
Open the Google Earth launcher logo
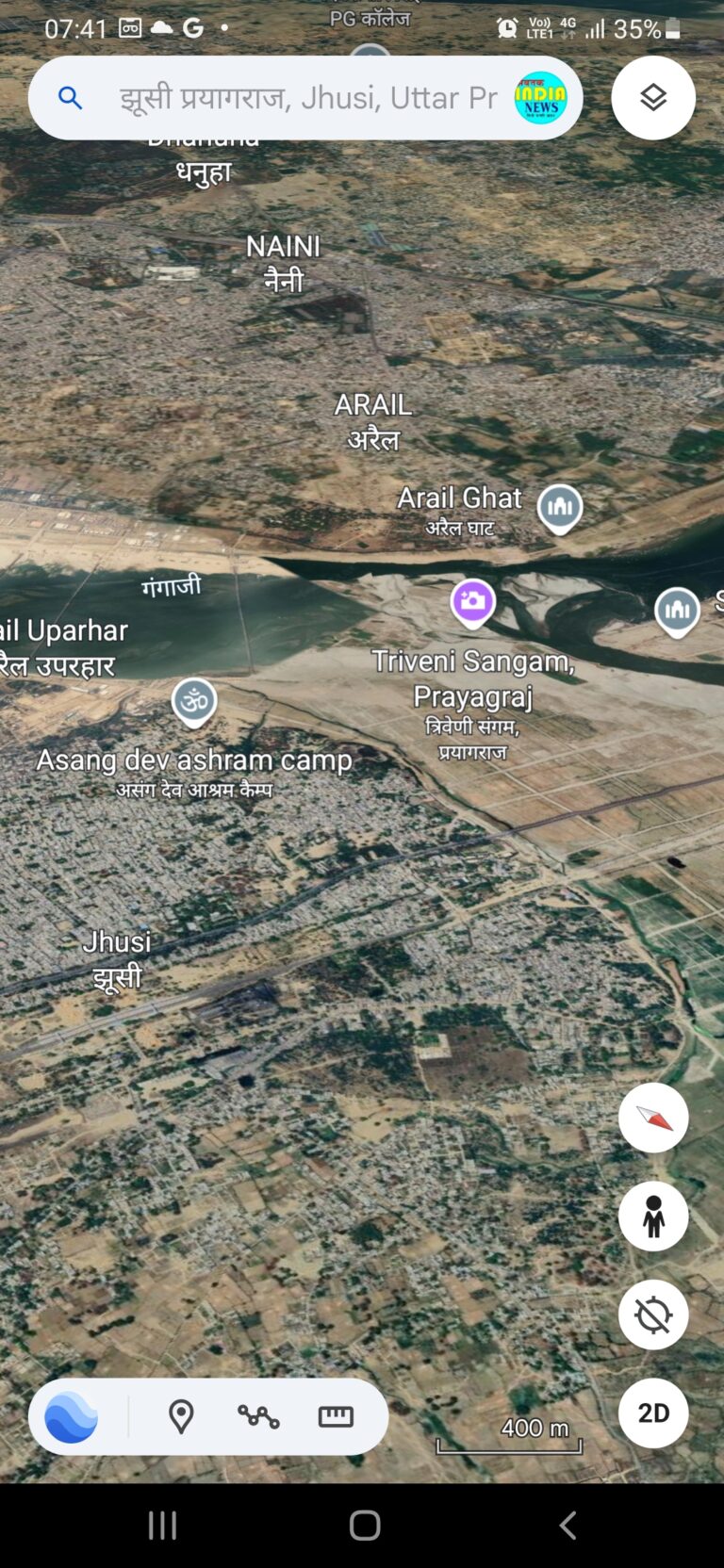[71, 1416]
